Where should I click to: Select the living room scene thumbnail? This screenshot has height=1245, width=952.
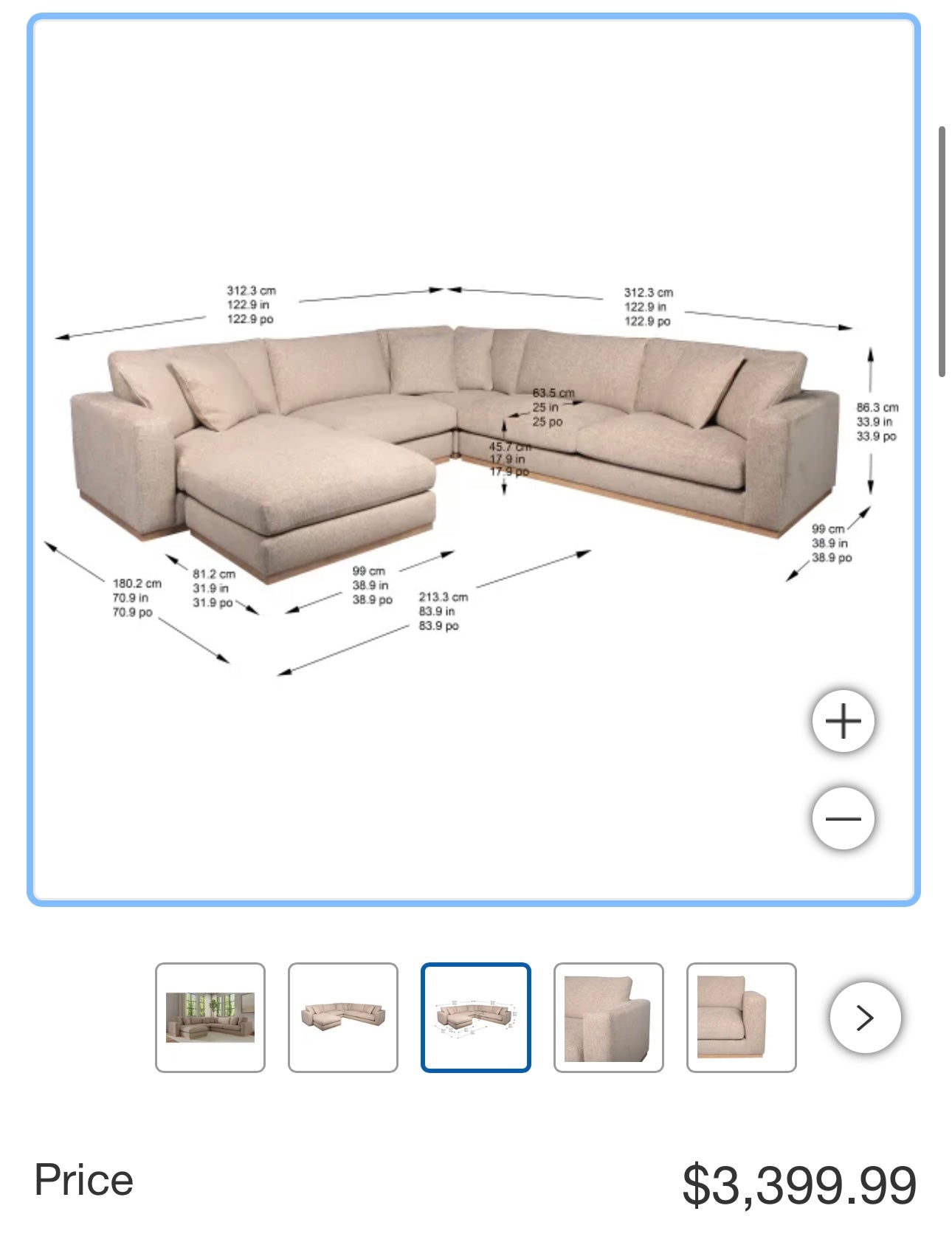point(210,1017)
